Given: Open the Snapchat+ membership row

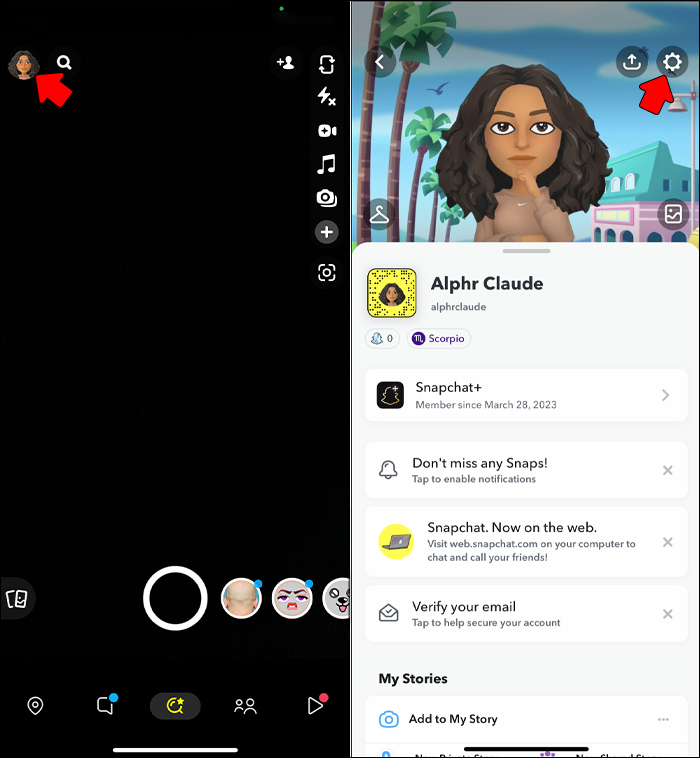Looking at the screenshot, I should (526, 395).
